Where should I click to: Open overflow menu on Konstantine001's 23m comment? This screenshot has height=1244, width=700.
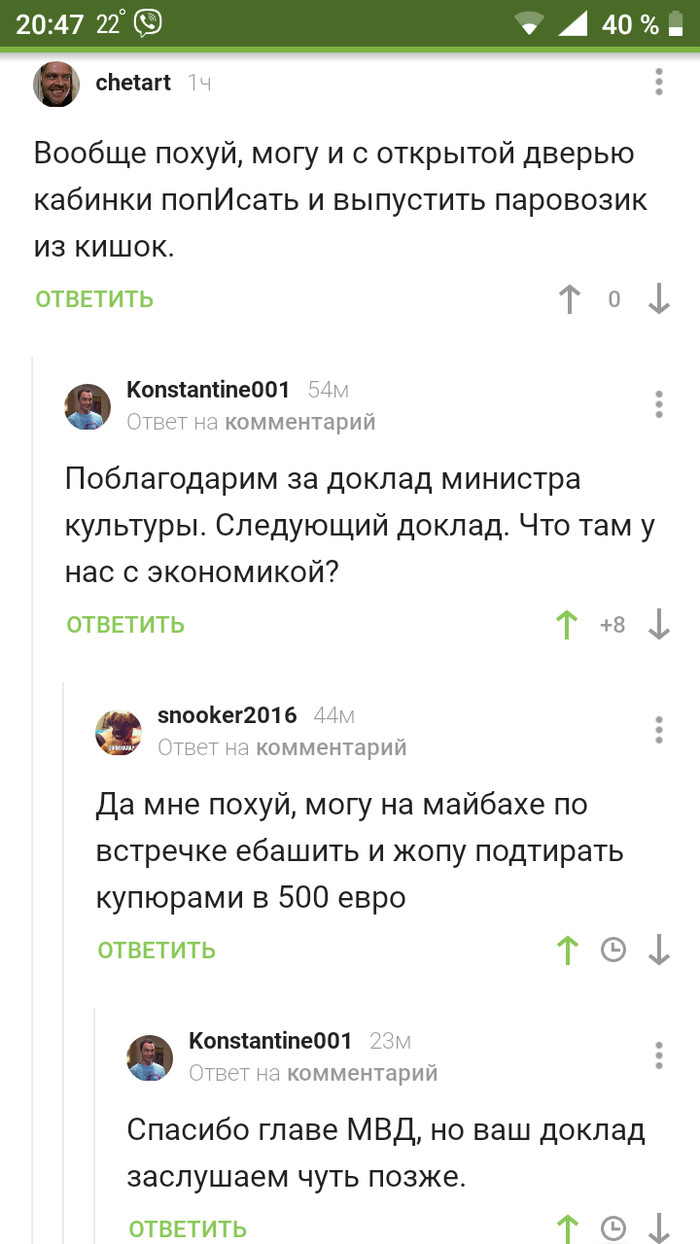(x=658, y=1055)
